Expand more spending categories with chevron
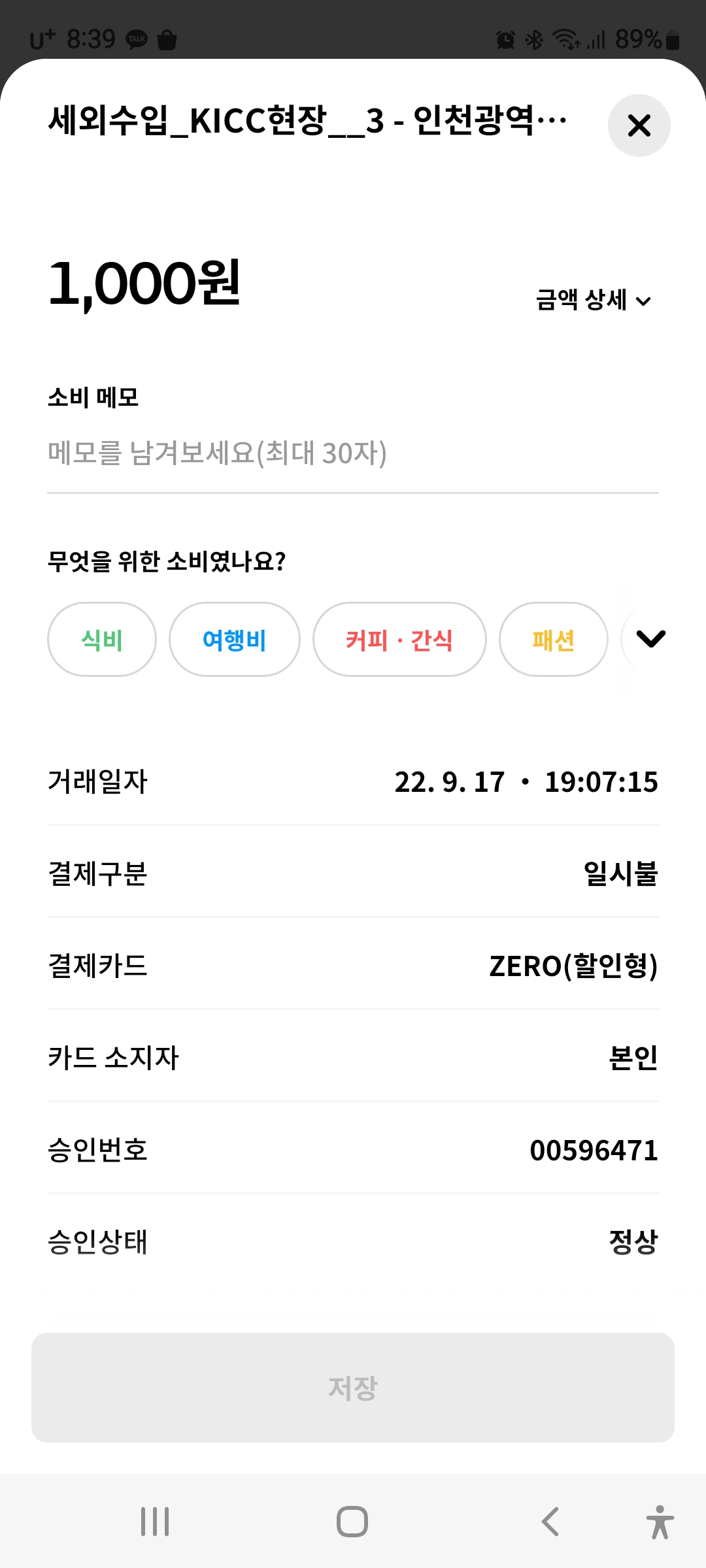 (650, 638)
